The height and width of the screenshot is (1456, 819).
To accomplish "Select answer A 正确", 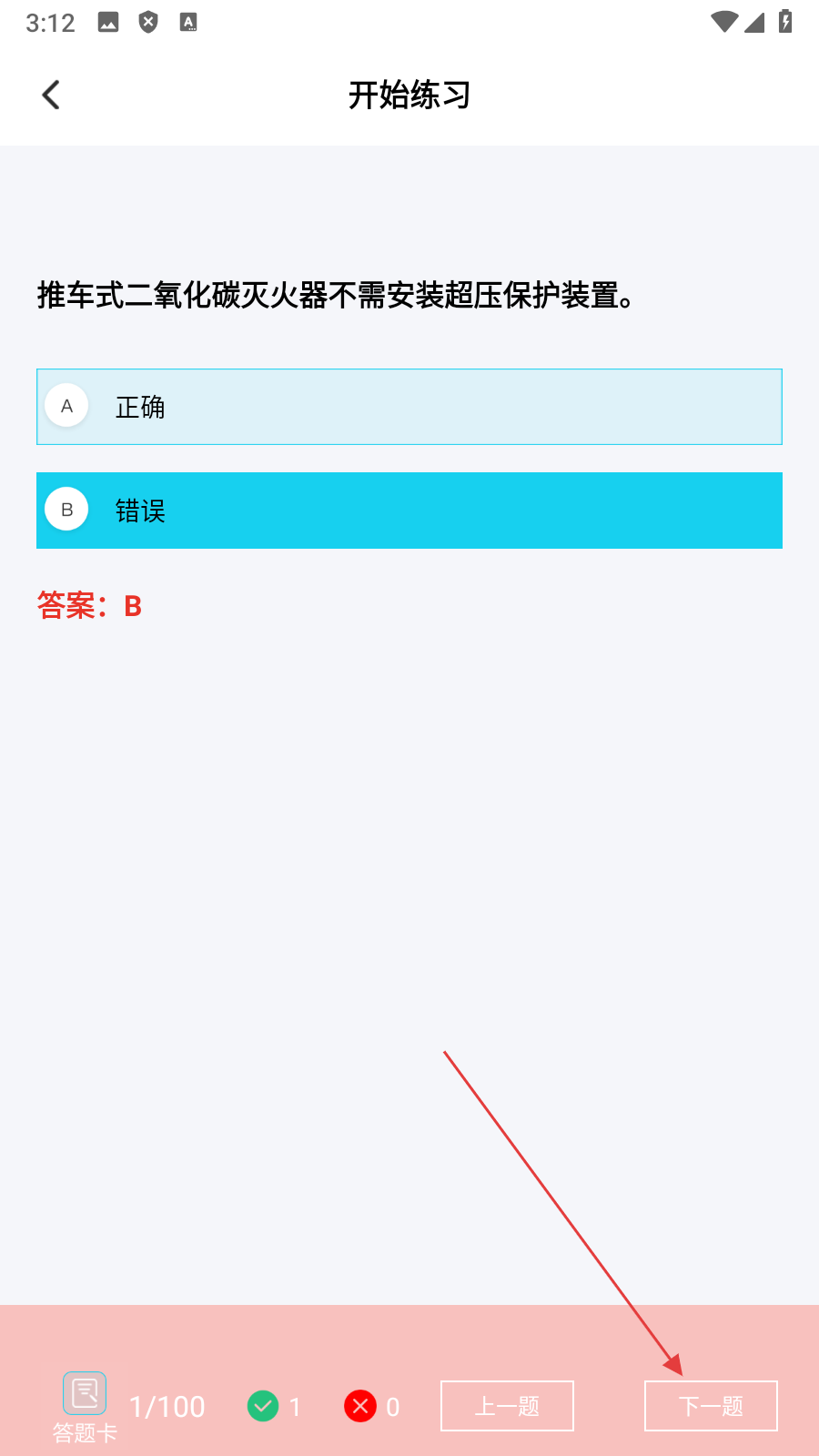I will click(x=409, y=407).
